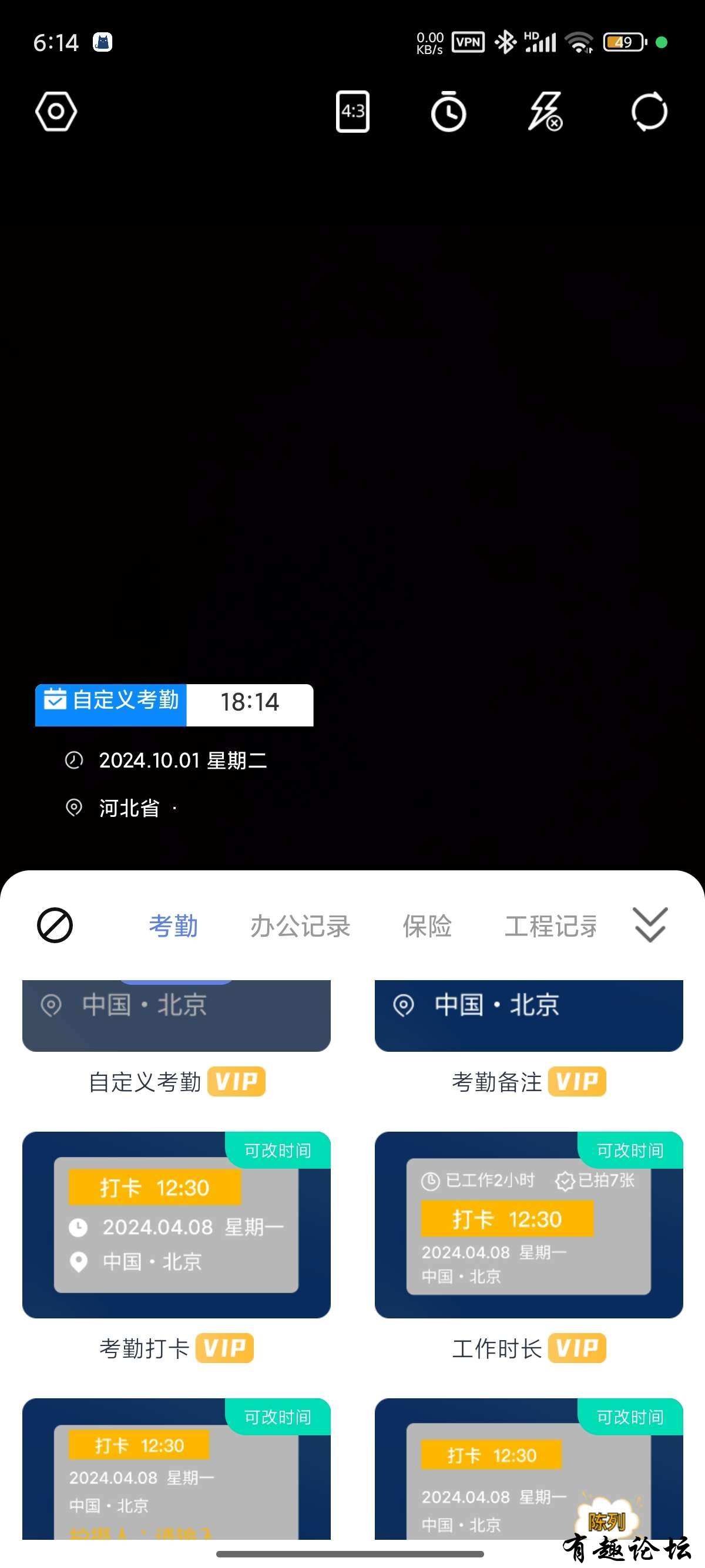Collapse the template panel with double chevron

pyautogui.click(x=650, y=925)
